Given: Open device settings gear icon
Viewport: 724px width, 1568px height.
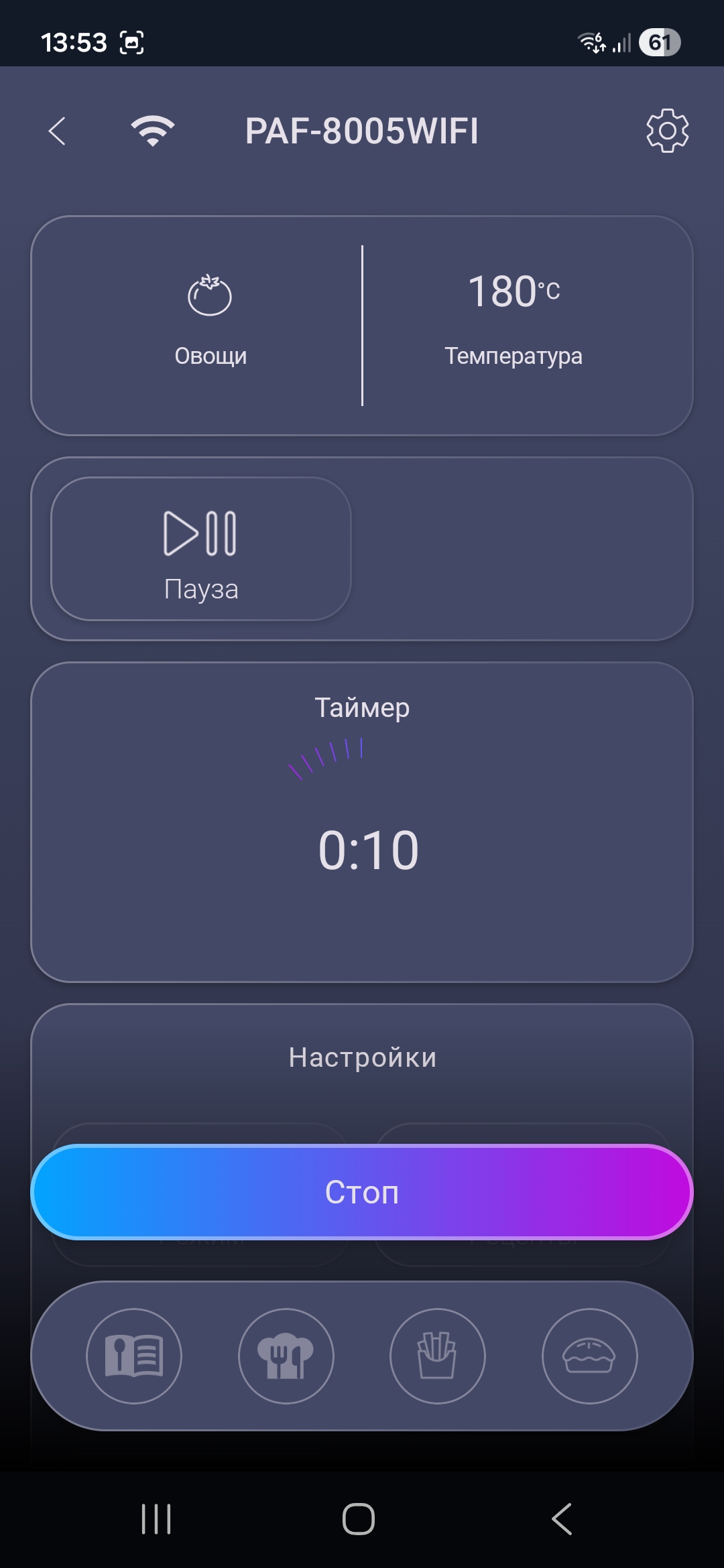Looking at the screenshot, I should click(667, 131).
